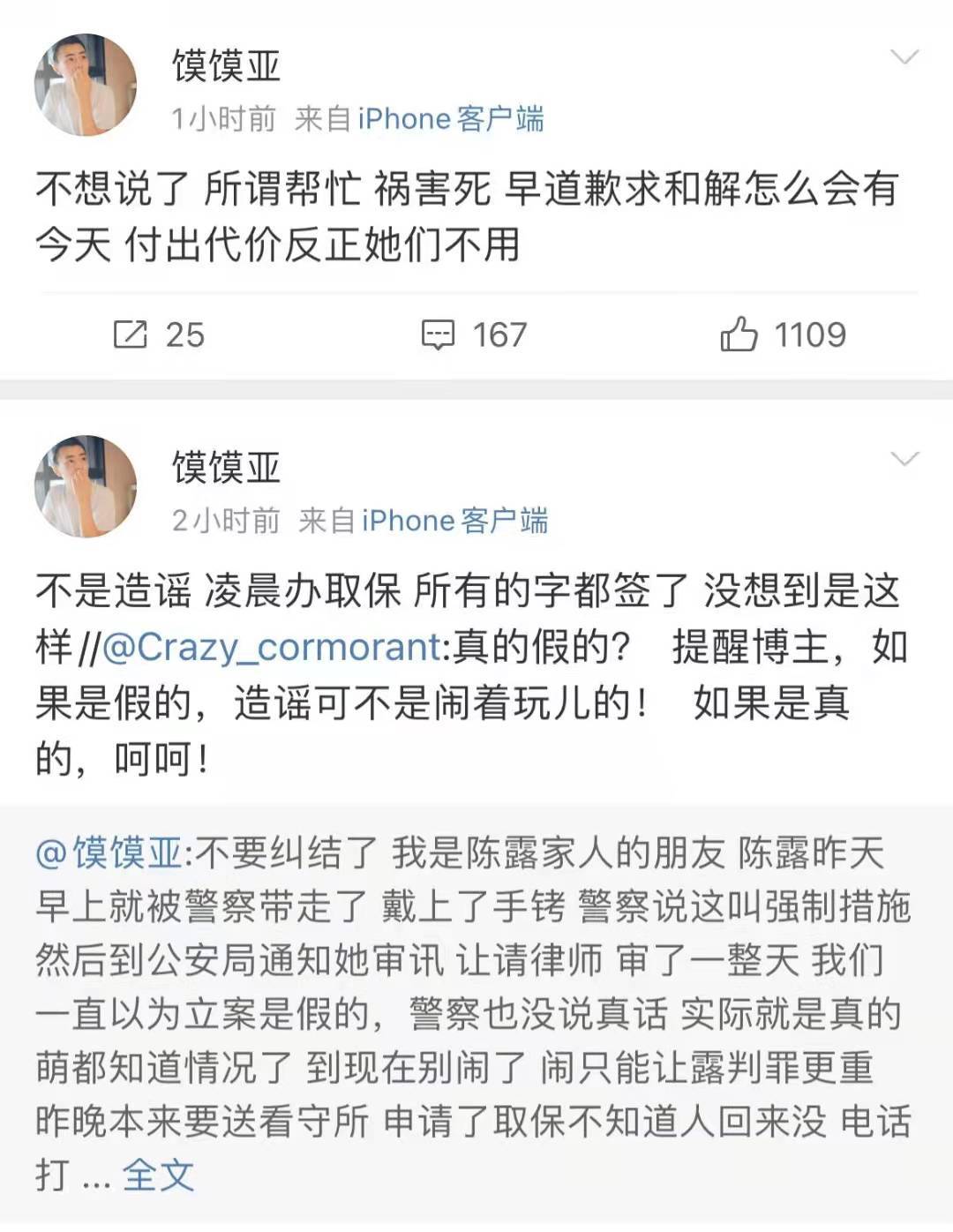Screen dimensions: 953x1232
Task: Open the chevron menu on the 2小时前 post
Action: [905, 459]
